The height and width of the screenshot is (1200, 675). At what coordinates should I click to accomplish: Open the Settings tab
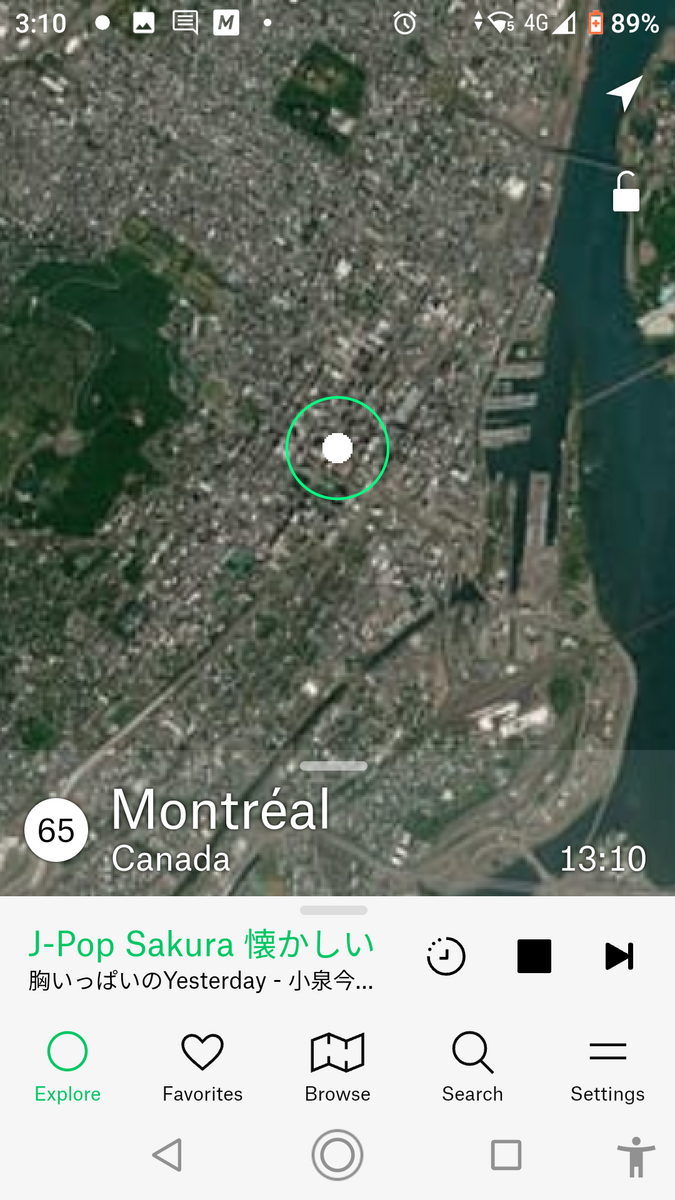click(x=607, y=1067)
